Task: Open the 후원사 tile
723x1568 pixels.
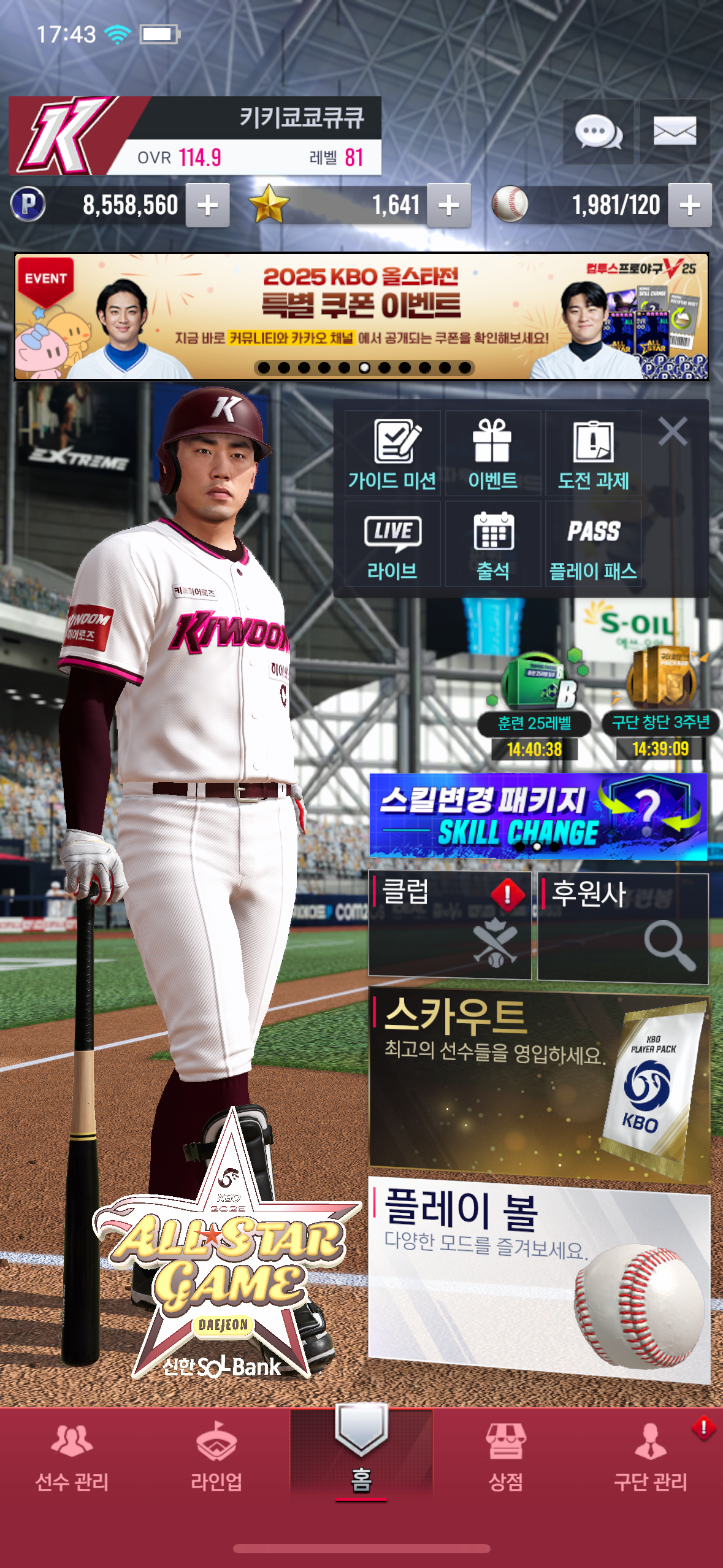Action: point(623,927)
